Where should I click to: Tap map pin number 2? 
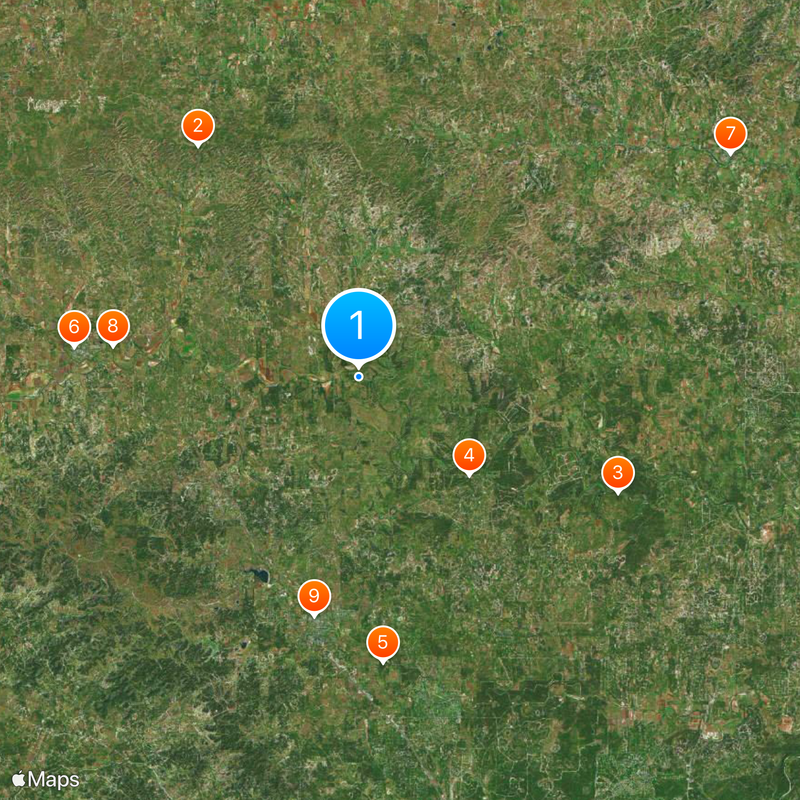point(198,126)
